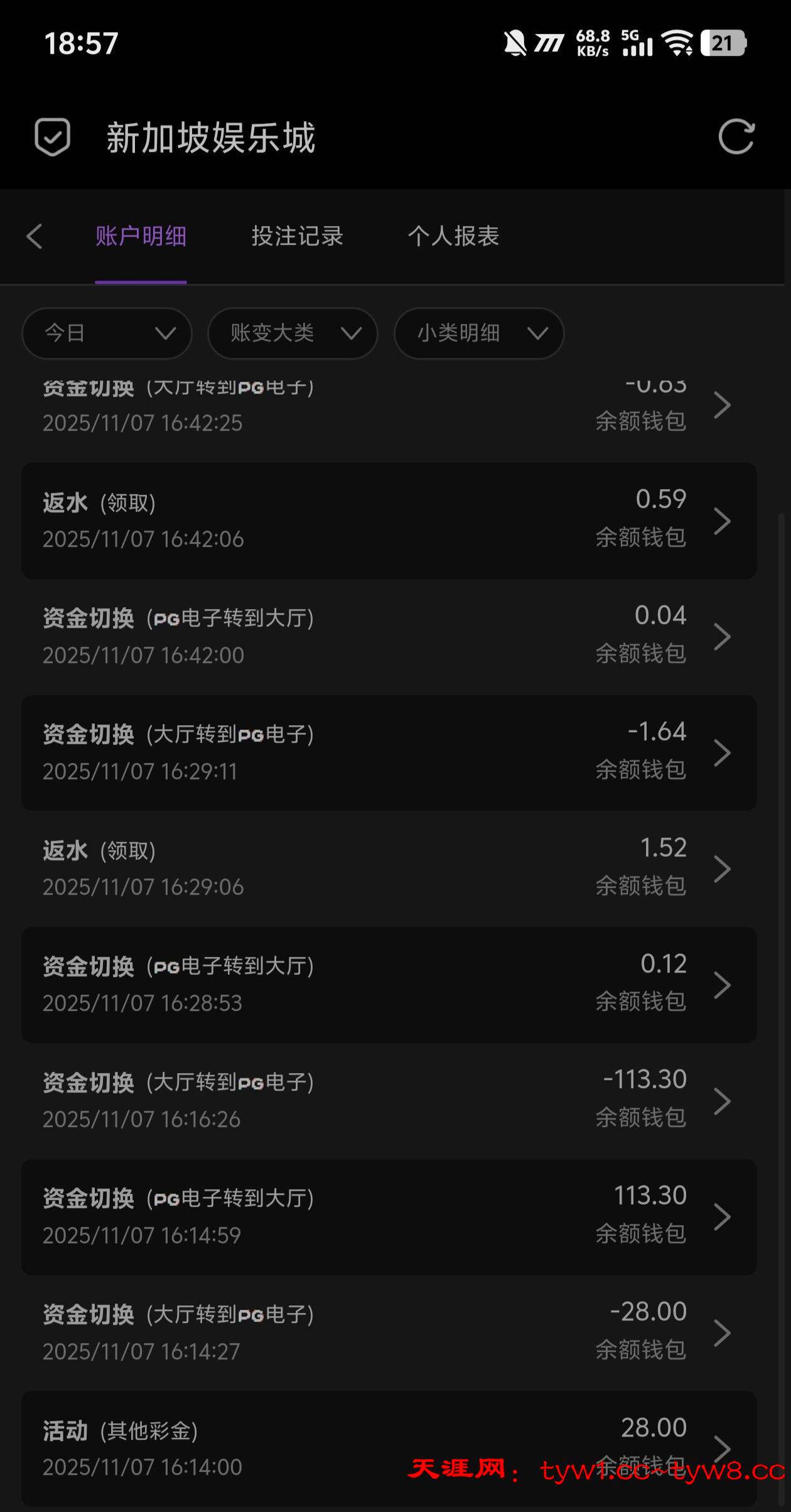Switch to the 投注记录 tab
This screenshot has height=1512, width=791.
click(297, 237)
